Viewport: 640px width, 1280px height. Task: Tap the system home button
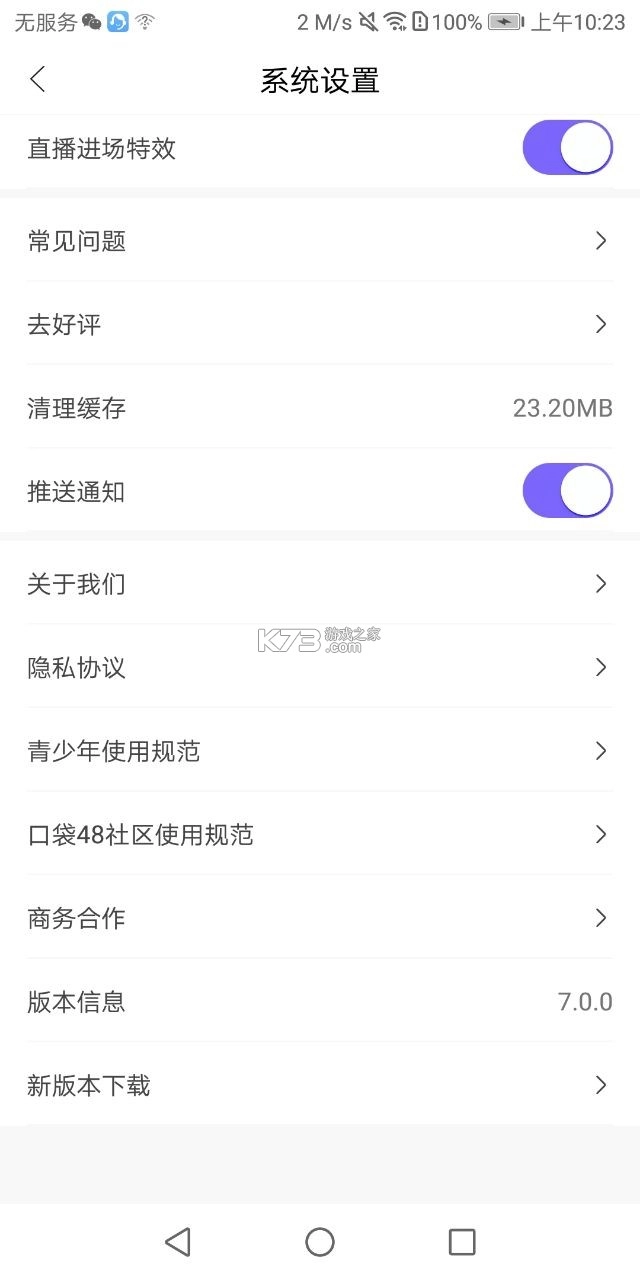[x=320, y=1242]
